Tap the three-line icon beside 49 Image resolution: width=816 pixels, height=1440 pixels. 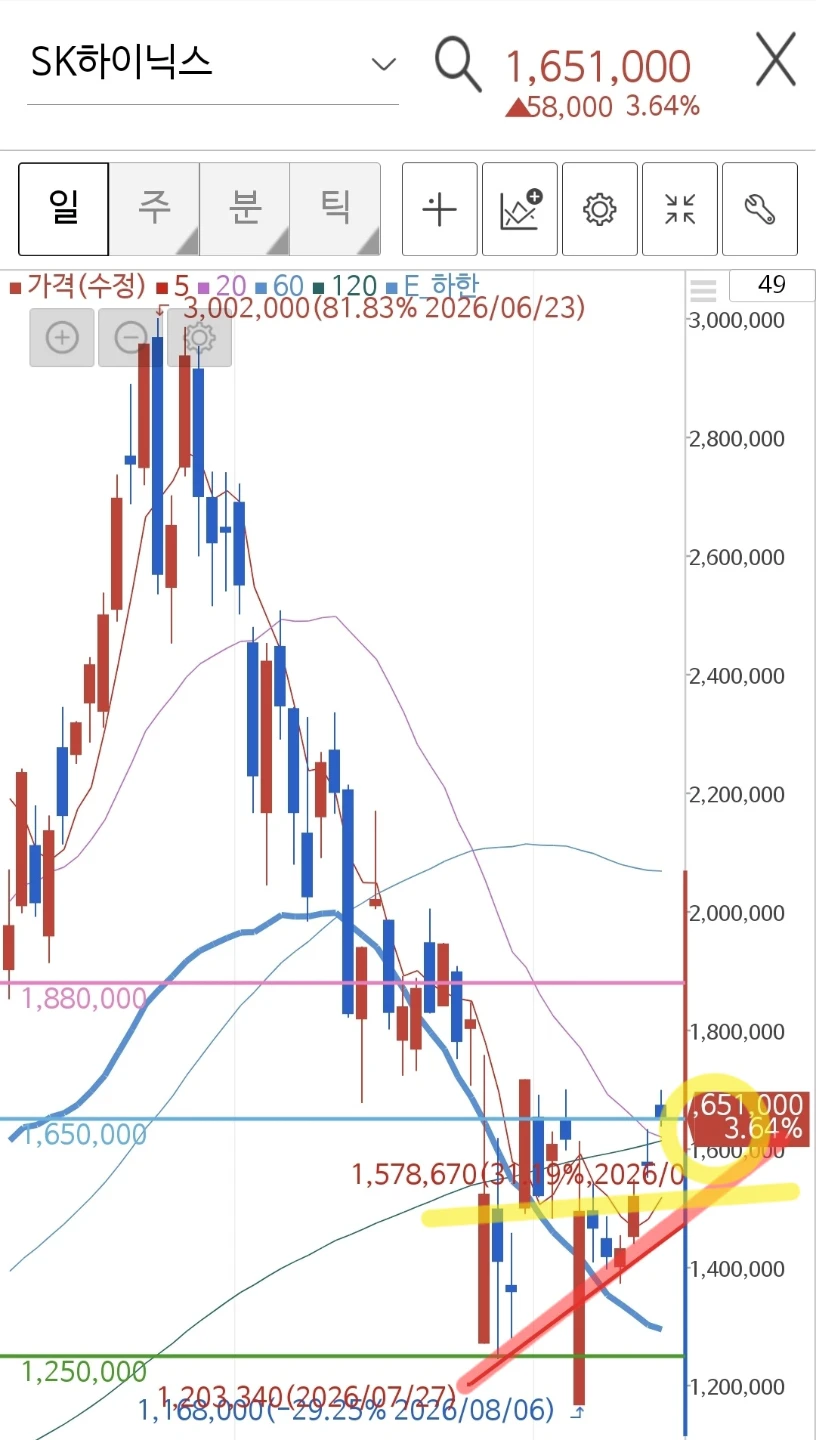[704, 290]
